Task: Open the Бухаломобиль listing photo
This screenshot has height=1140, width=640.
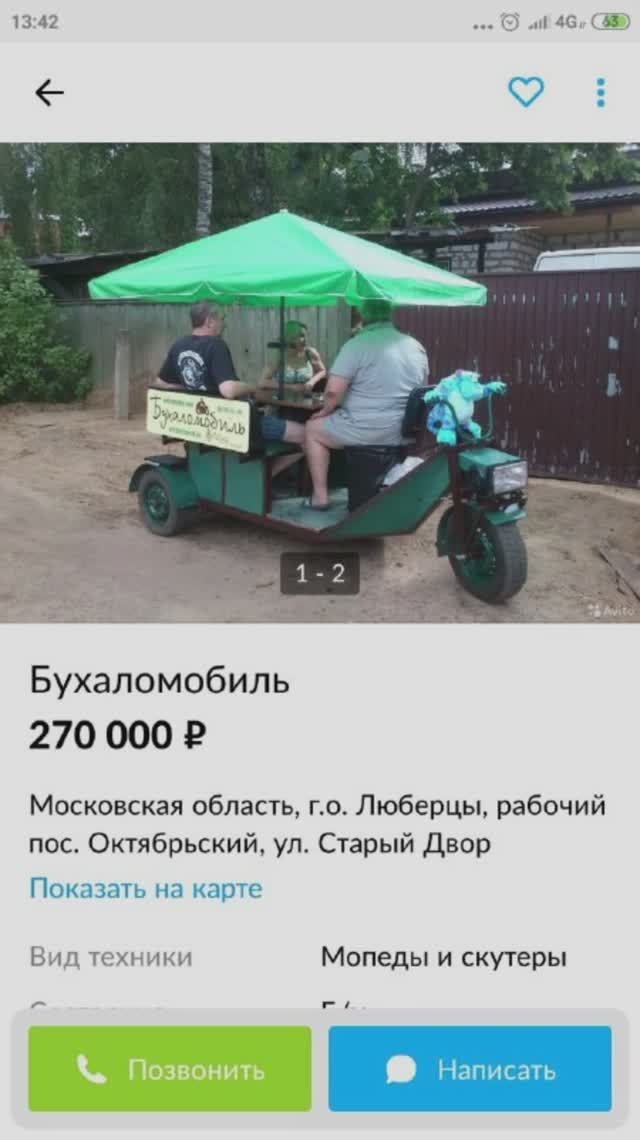Action: click(x=320, y=382)
